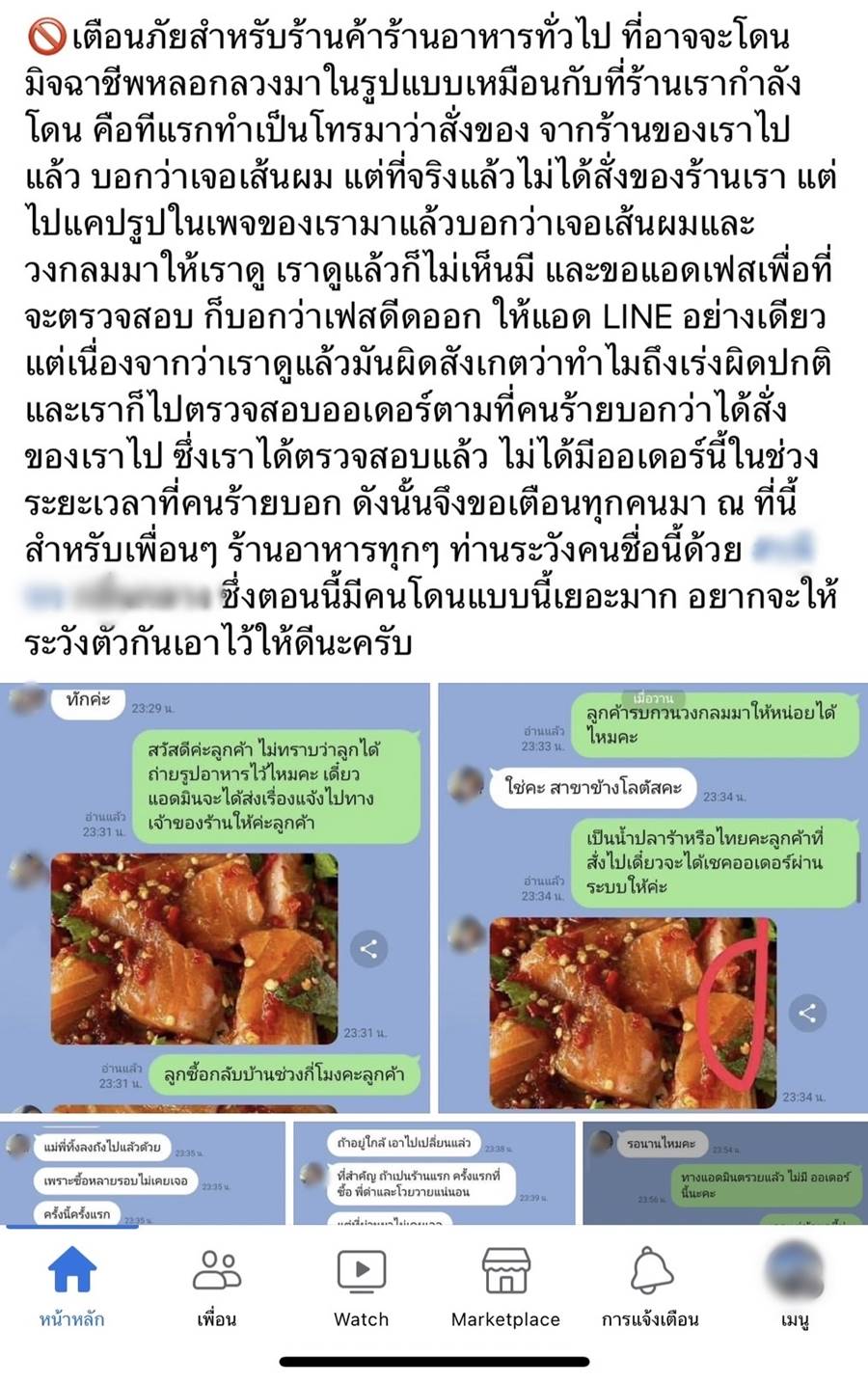Open the เมนู menu tab

pos(795,1286)
